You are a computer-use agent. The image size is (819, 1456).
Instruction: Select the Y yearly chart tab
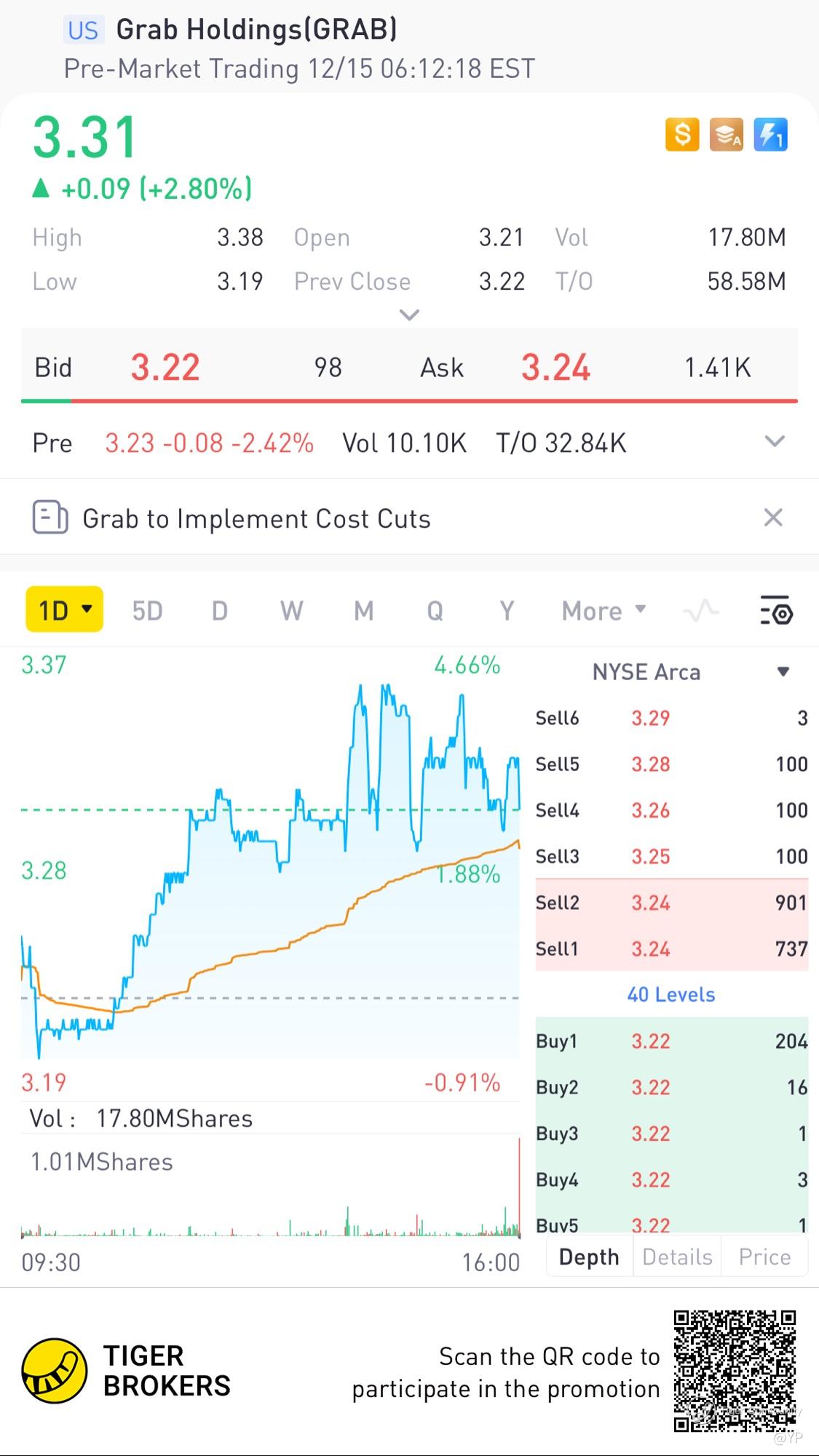(507, 611)
